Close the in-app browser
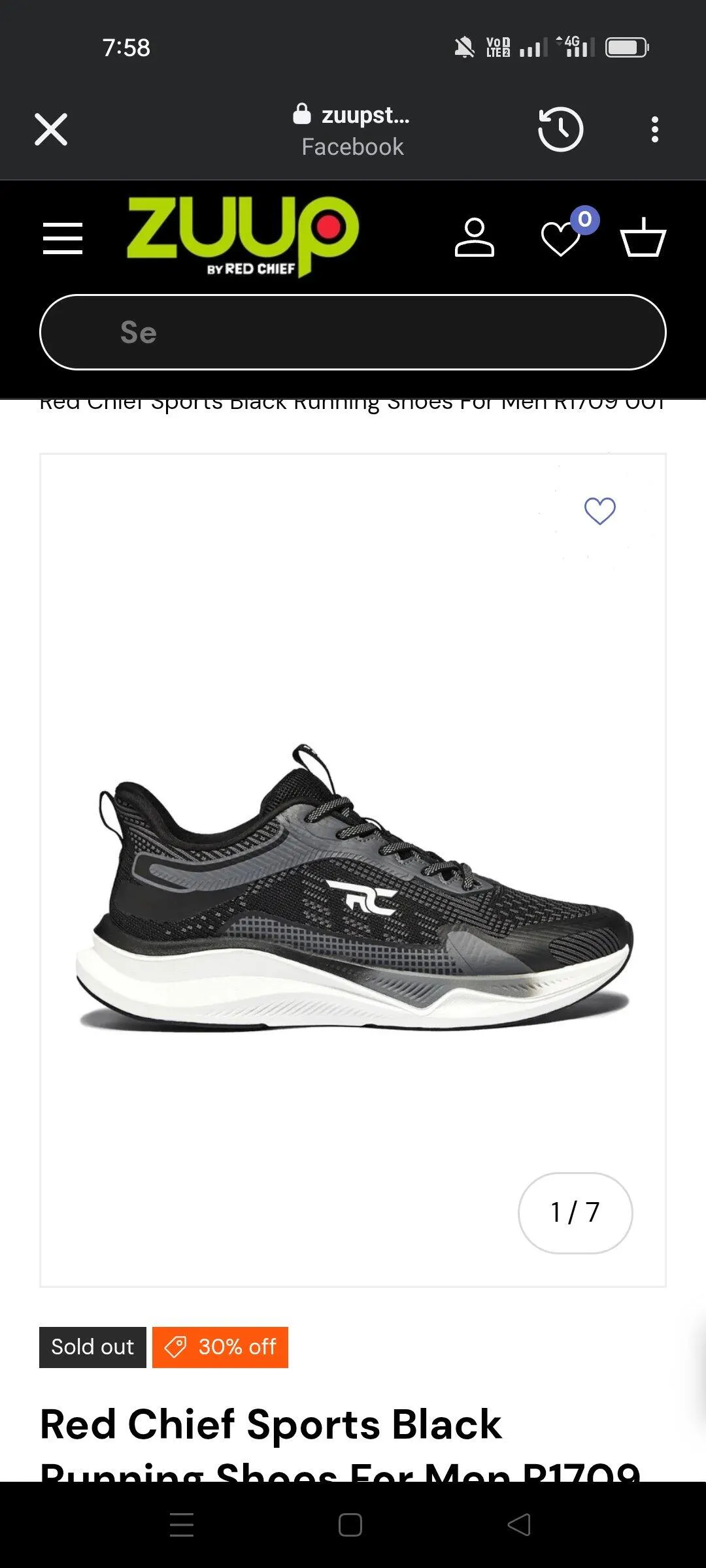 (x=51, y=129)
